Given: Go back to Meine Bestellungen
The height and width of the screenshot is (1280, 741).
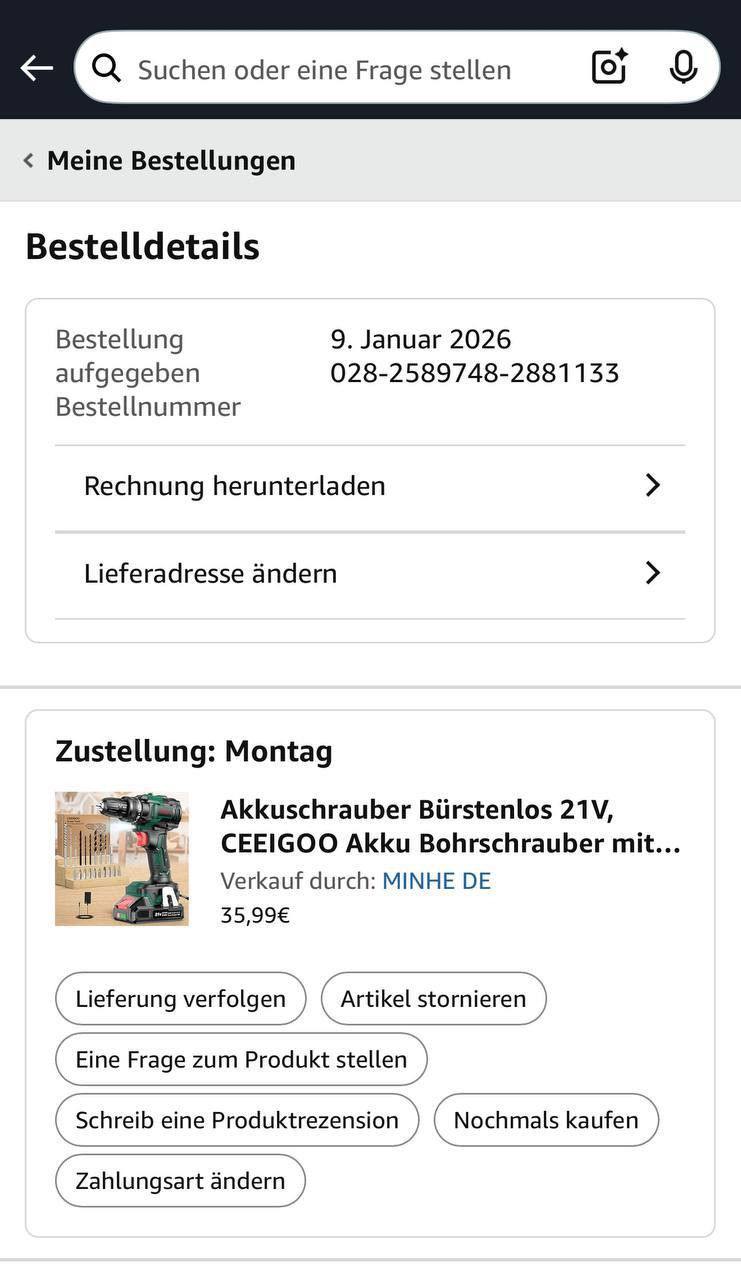Looking at the screenshot, I should 160,161.
